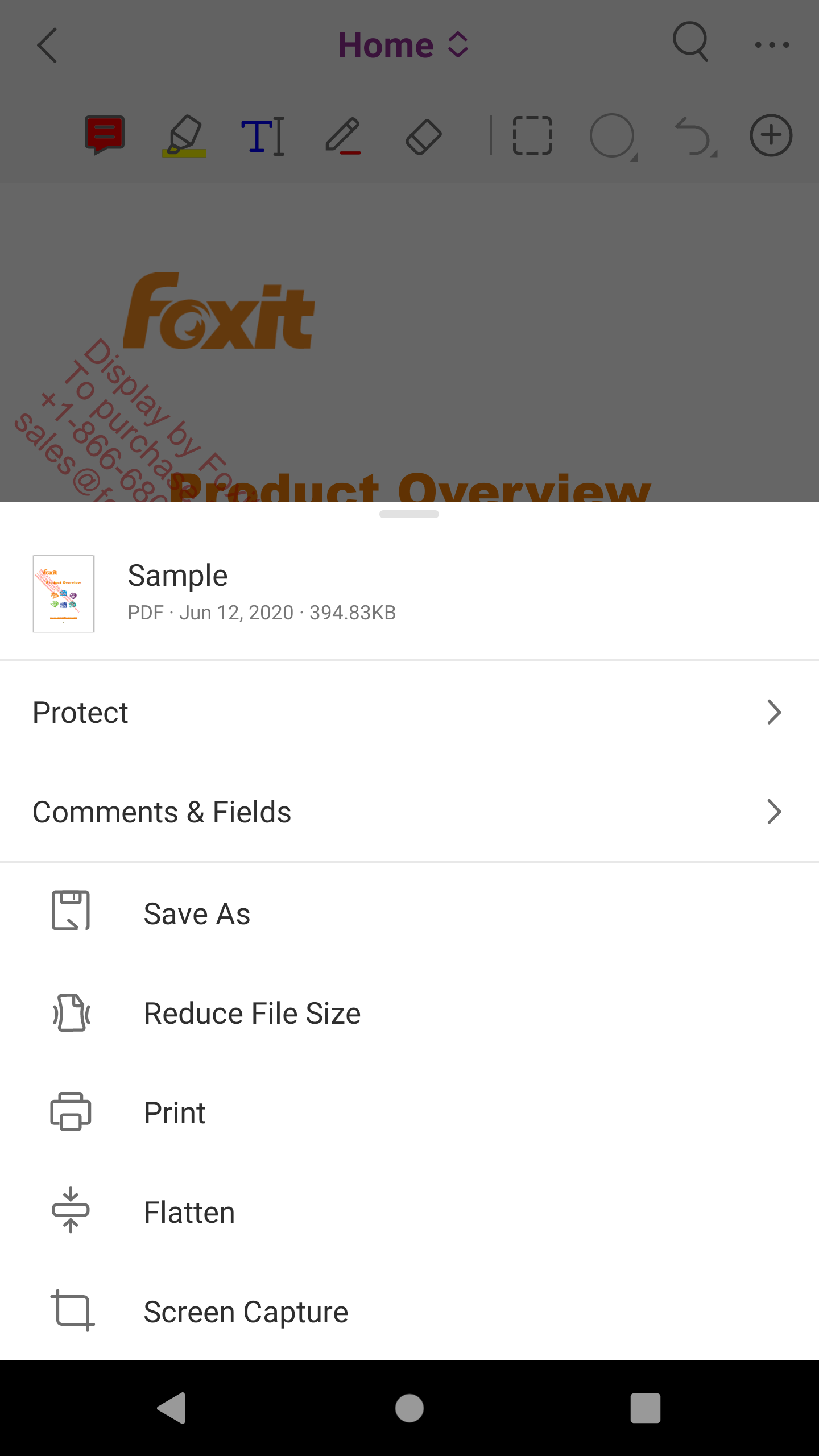Tap the Sample file thumbnail
The image size is (819, 1456).
[x=64, y=593]
